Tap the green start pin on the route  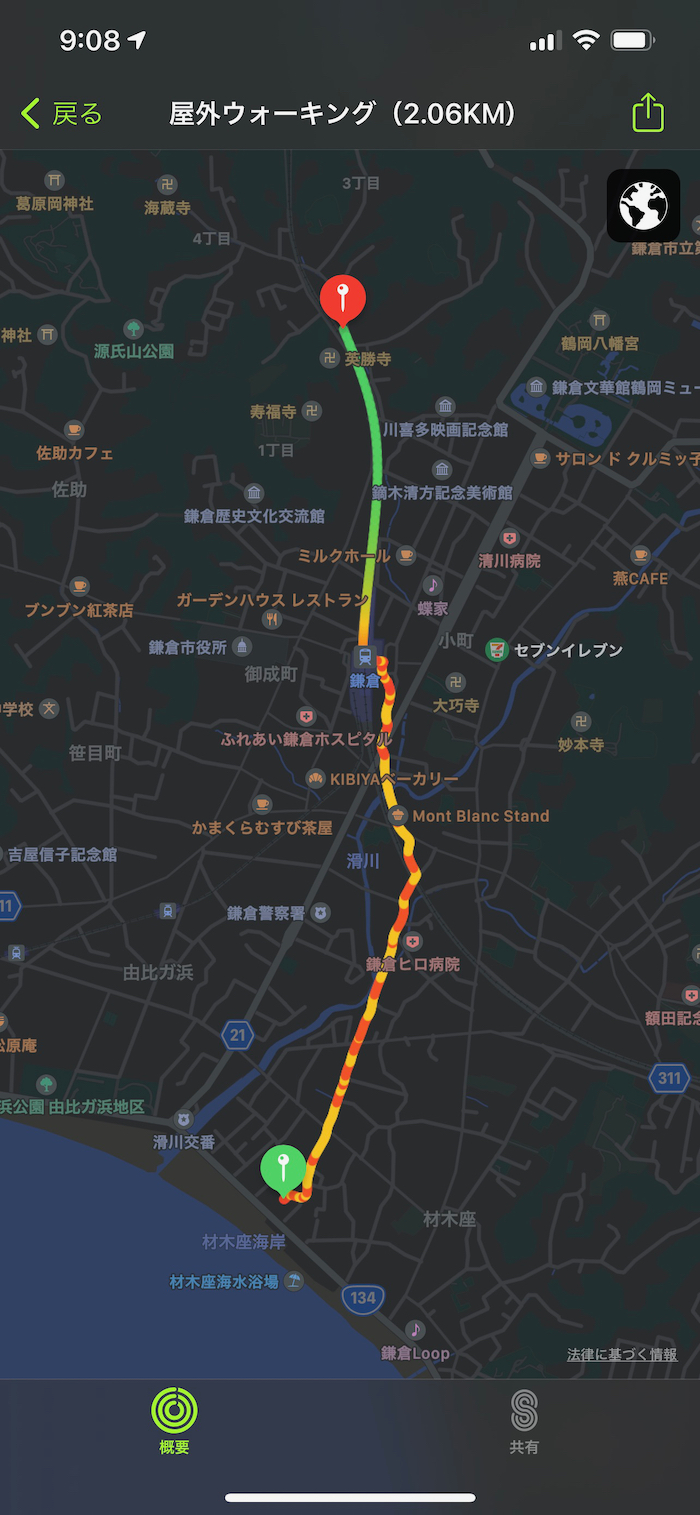[x=283, y=1167]
